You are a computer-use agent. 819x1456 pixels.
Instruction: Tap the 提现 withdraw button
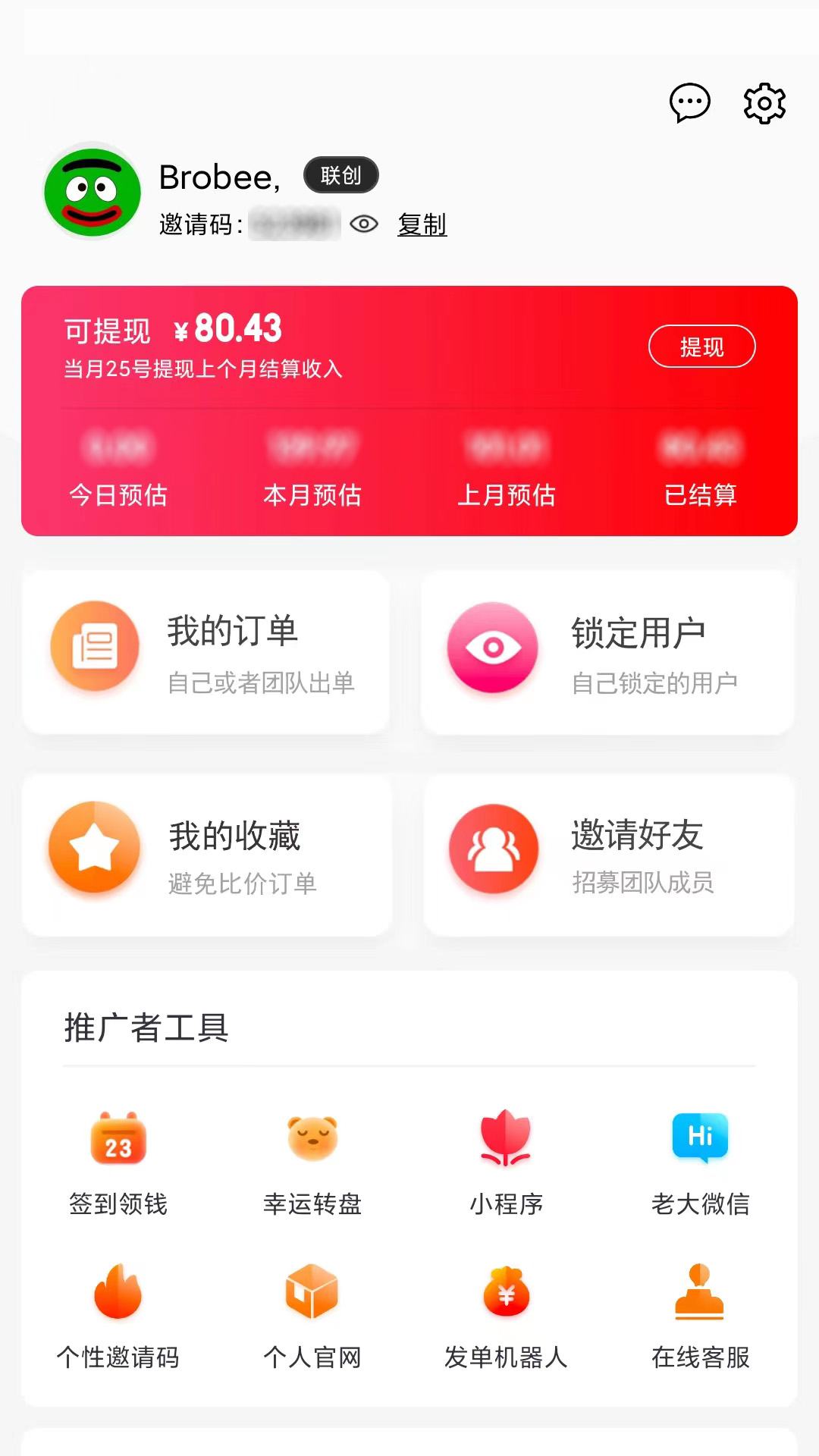click(x=701, y=347)
